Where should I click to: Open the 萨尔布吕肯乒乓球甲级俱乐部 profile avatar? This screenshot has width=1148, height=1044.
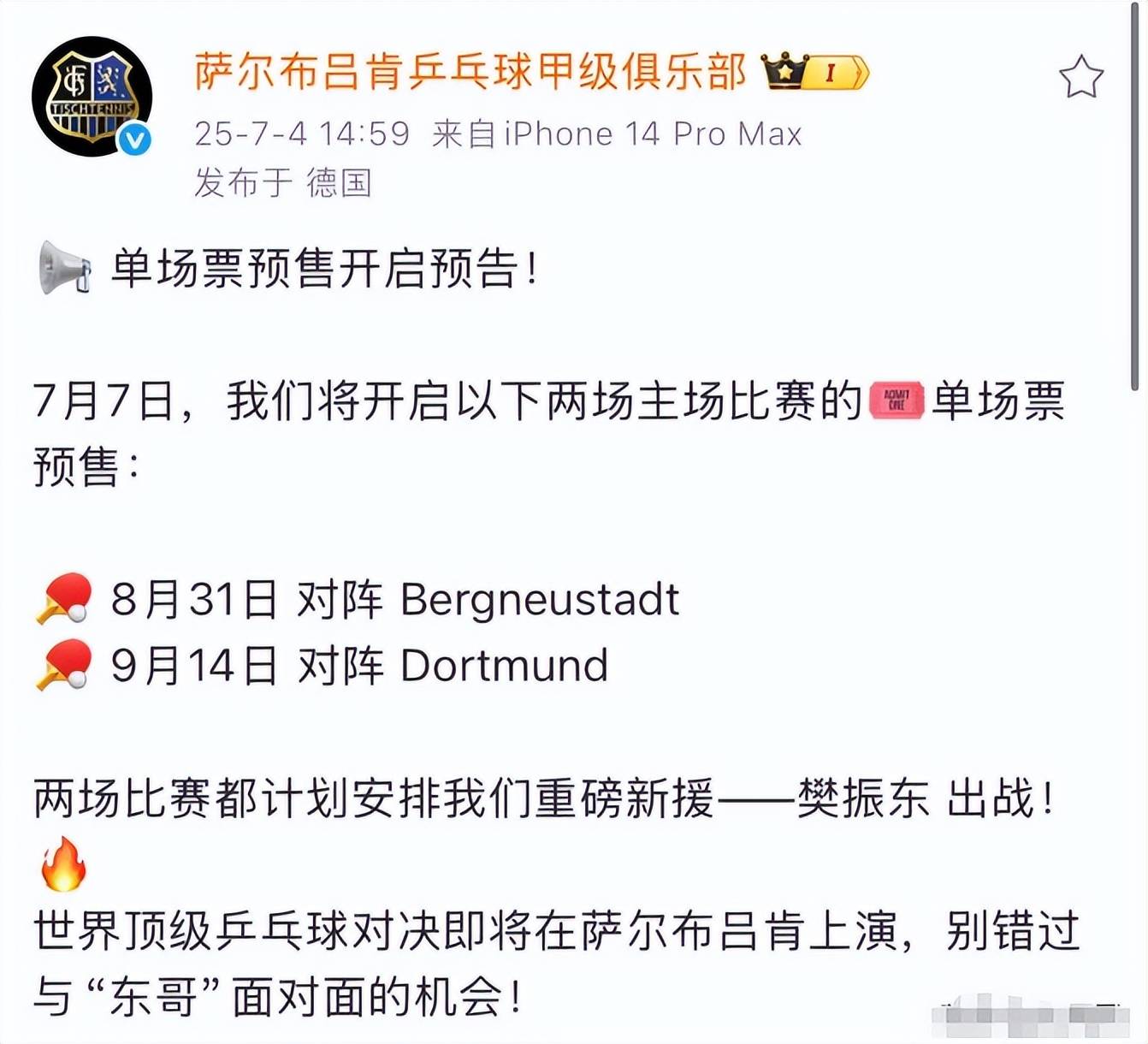click(x=92, y=96)
